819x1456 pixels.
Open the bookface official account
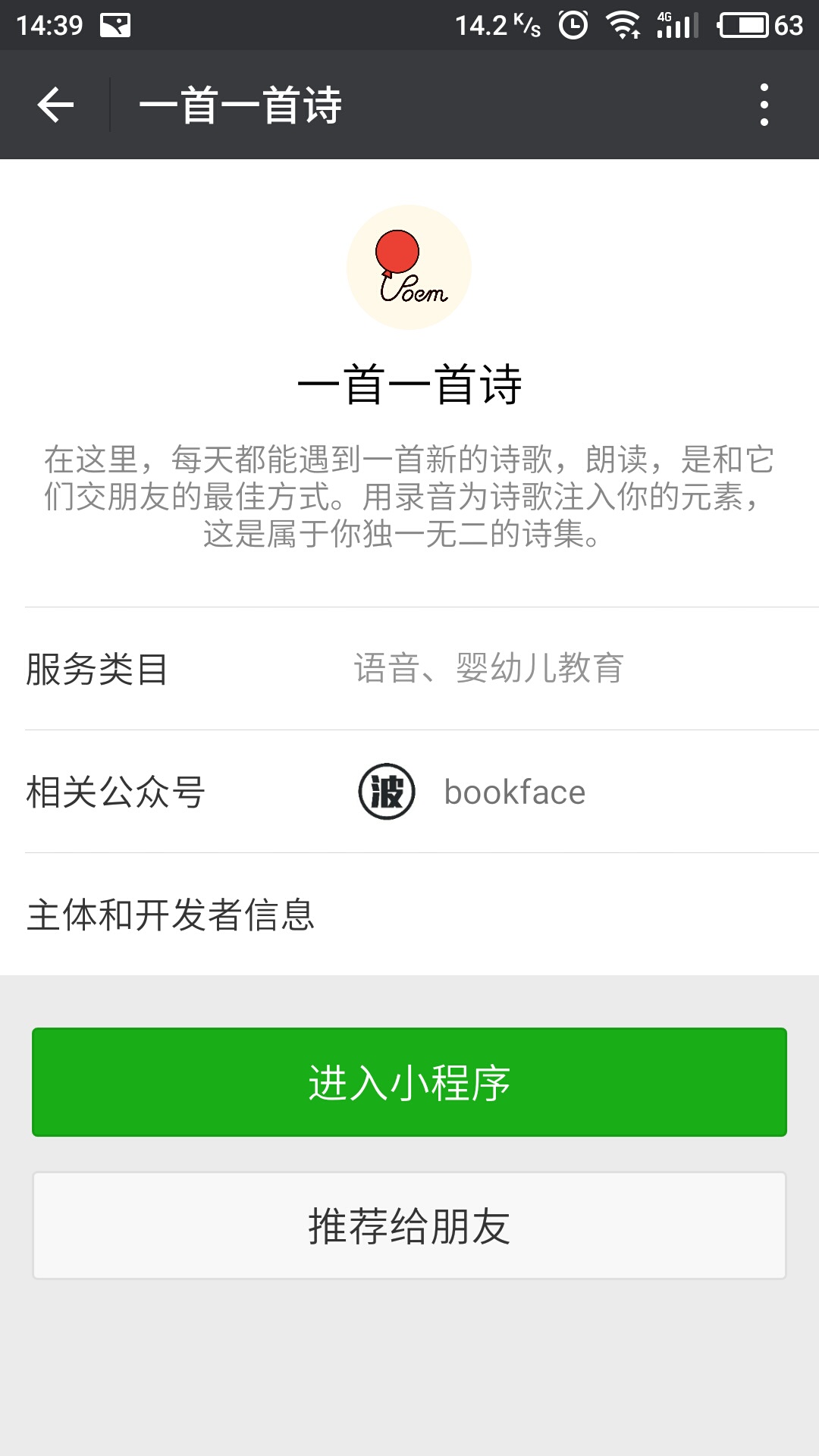tap(409, 792)
